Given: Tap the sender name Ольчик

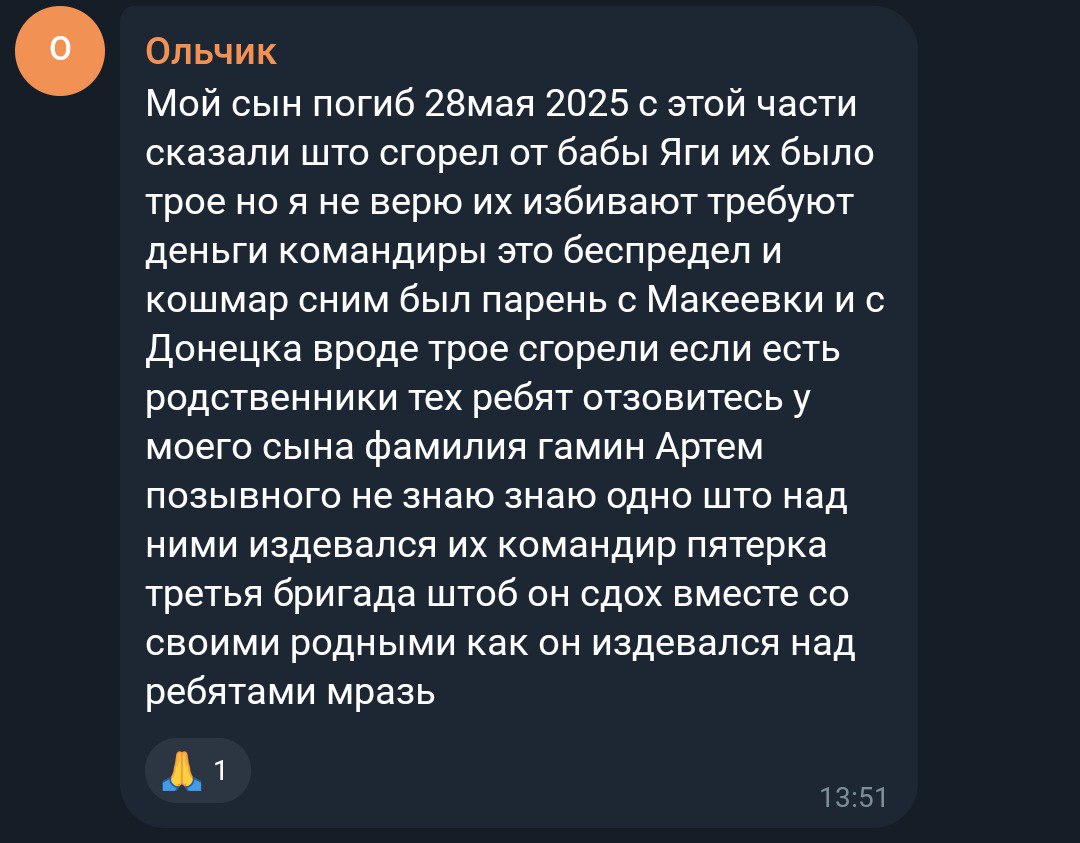Looking at the screenshot, I should (211, 51).
